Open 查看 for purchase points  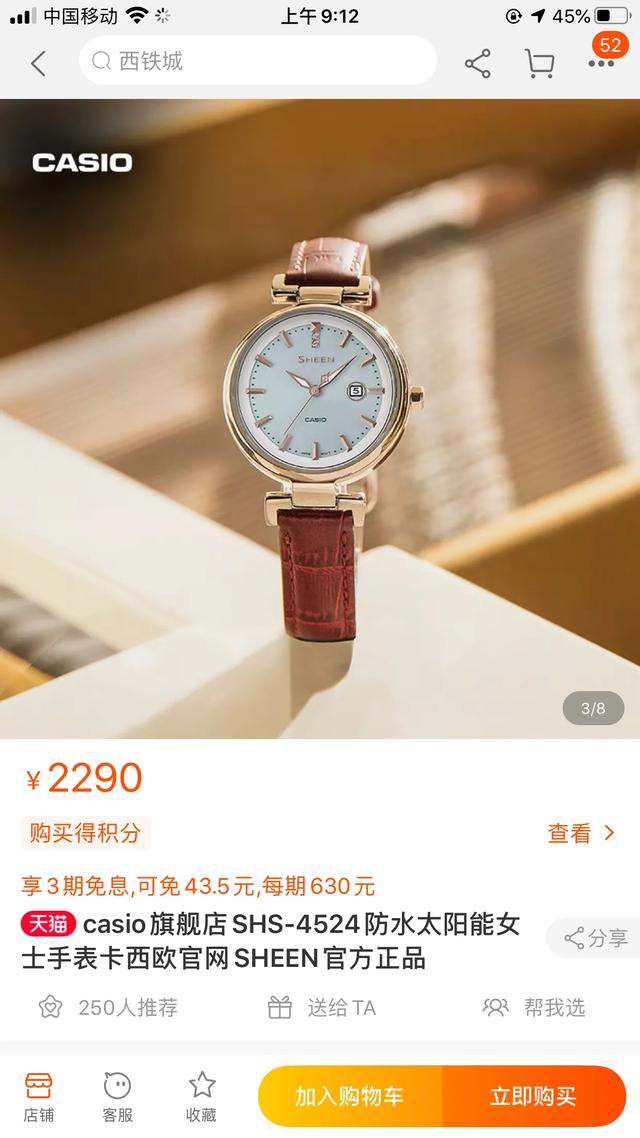click(581, 833)
